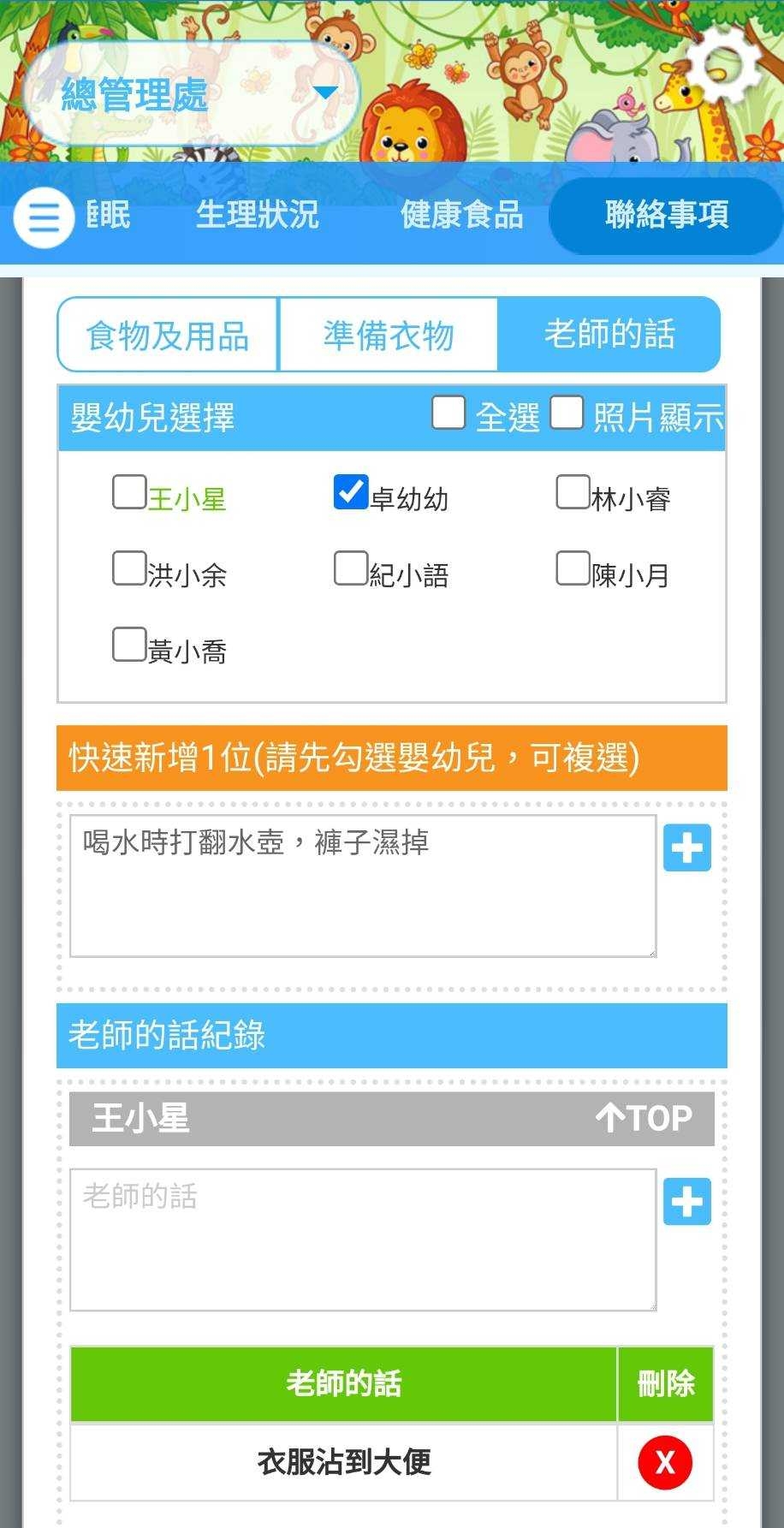Select the 聯絡事項 tab

point(666,214)
